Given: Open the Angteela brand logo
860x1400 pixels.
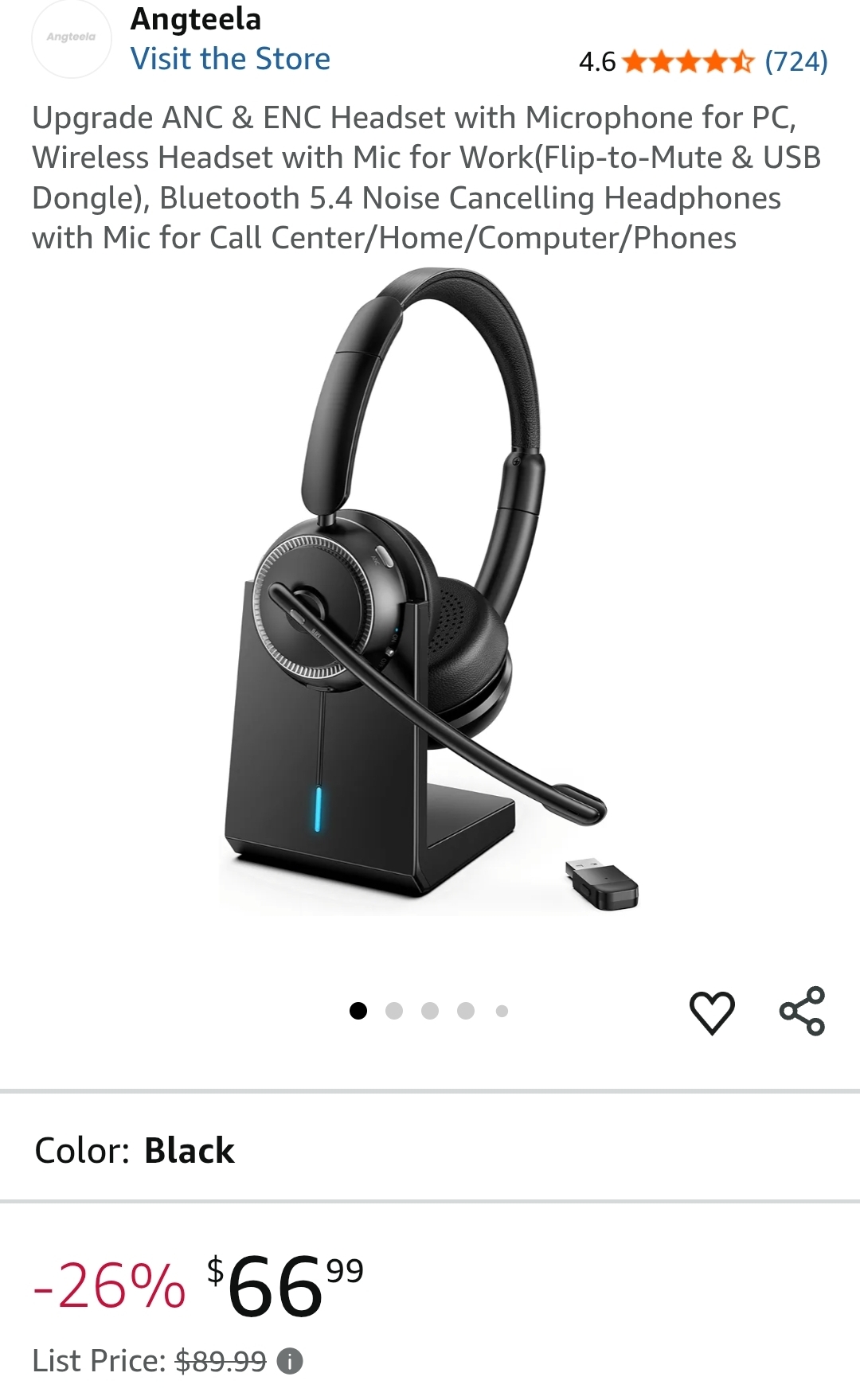Looking at the screenshot, I should click(71, 37).
